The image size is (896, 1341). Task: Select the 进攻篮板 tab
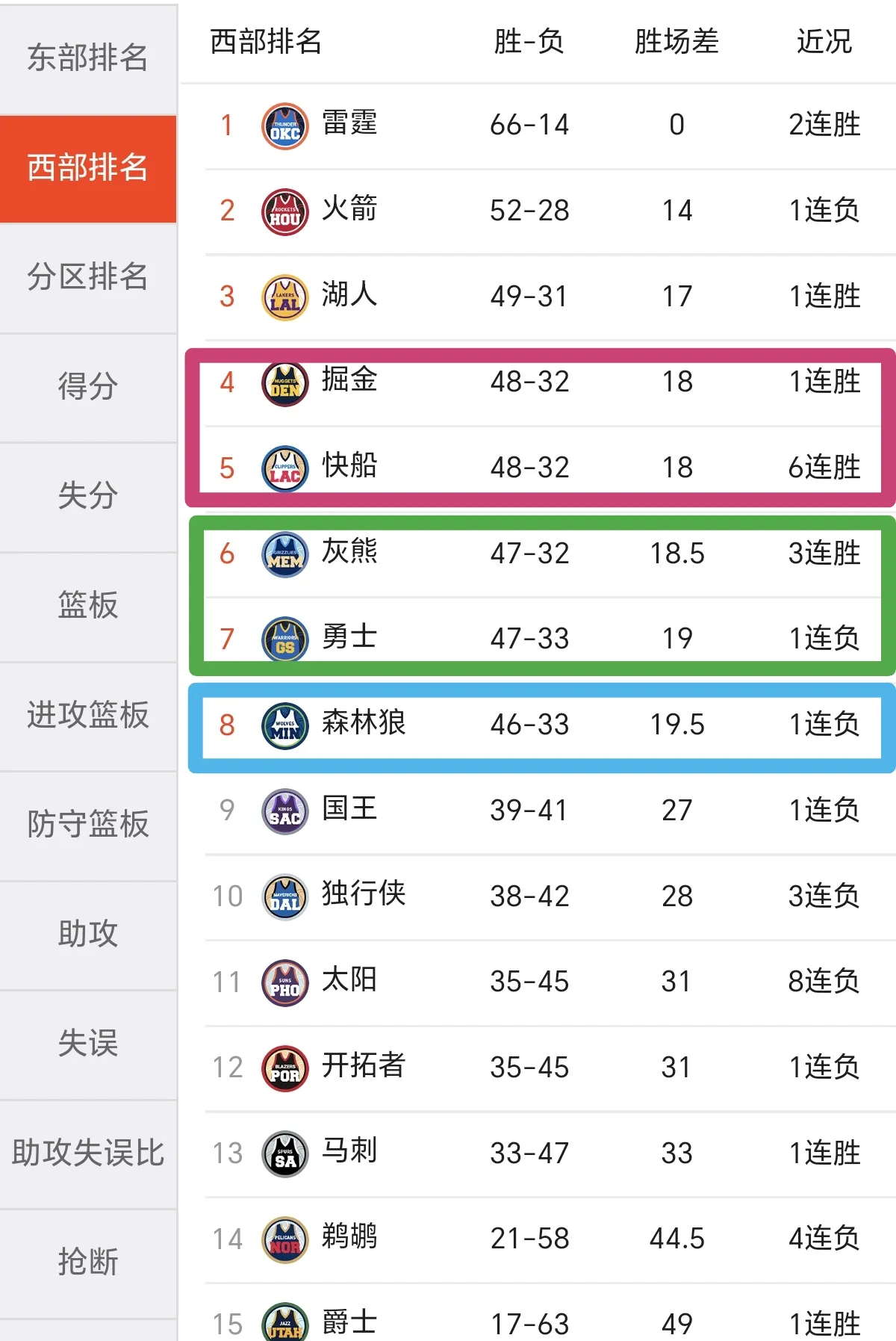[88, 714]
